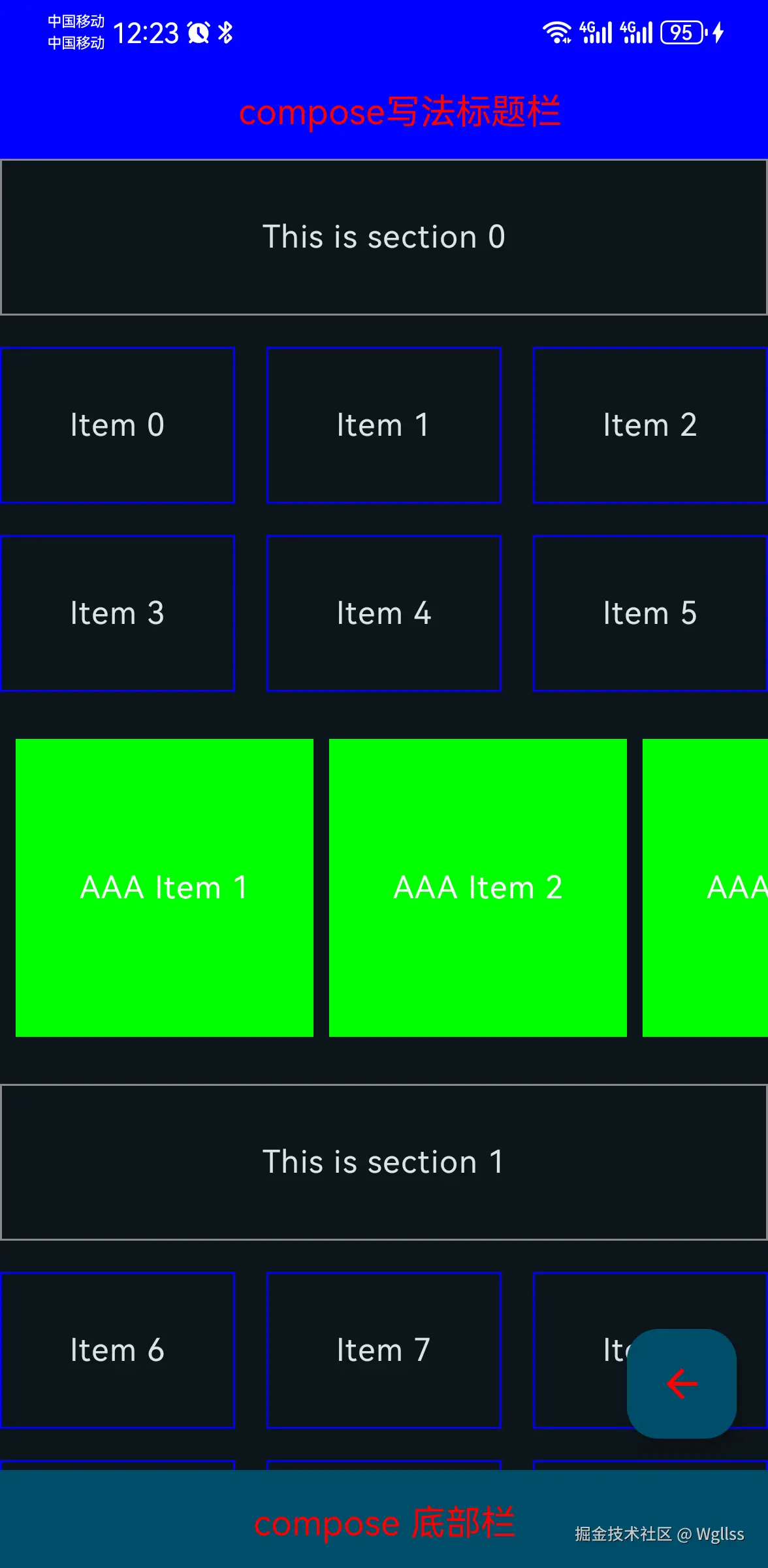Tap the Item 6 grid cell

pyautogui.click(x=118, y=1350)
